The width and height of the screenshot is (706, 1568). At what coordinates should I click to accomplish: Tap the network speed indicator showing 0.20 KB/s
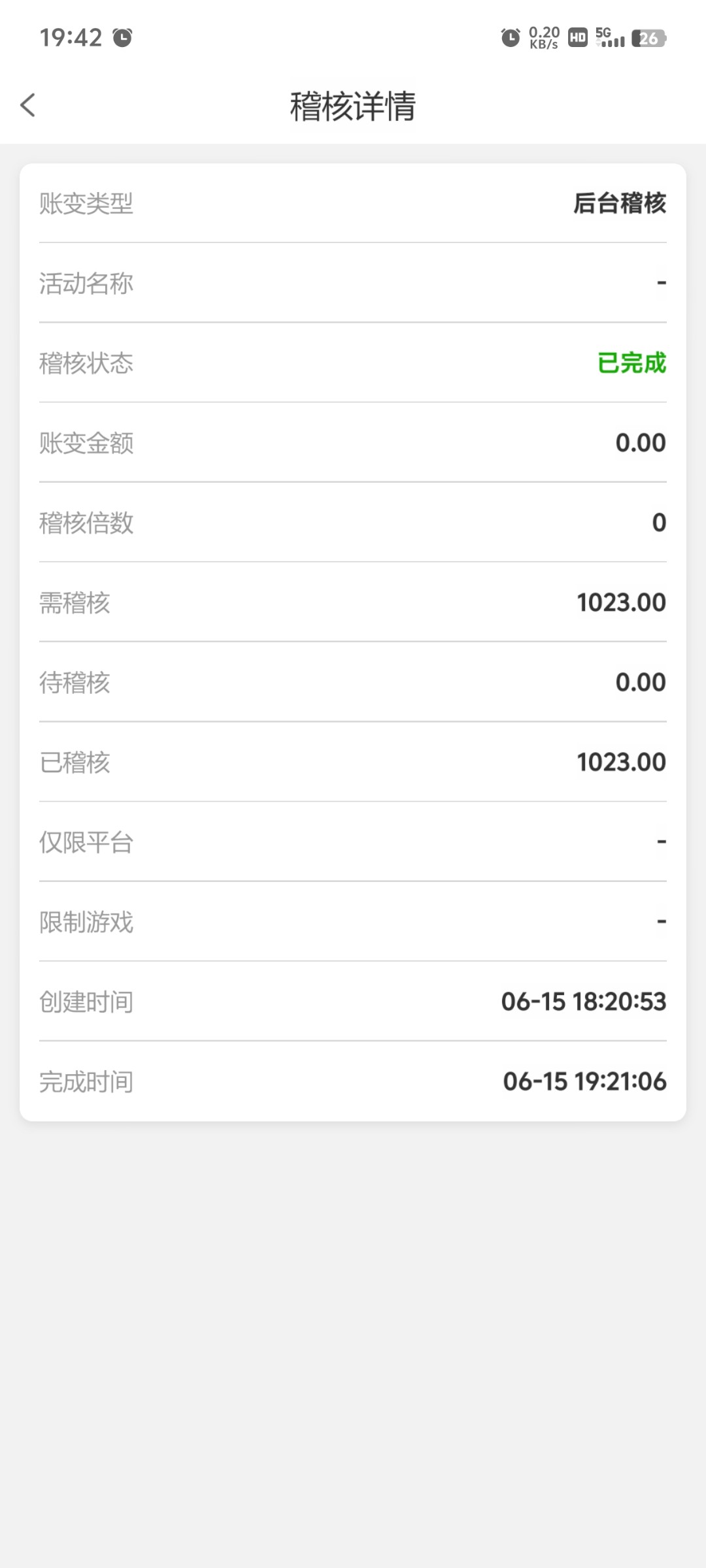[x=544, y=37]
